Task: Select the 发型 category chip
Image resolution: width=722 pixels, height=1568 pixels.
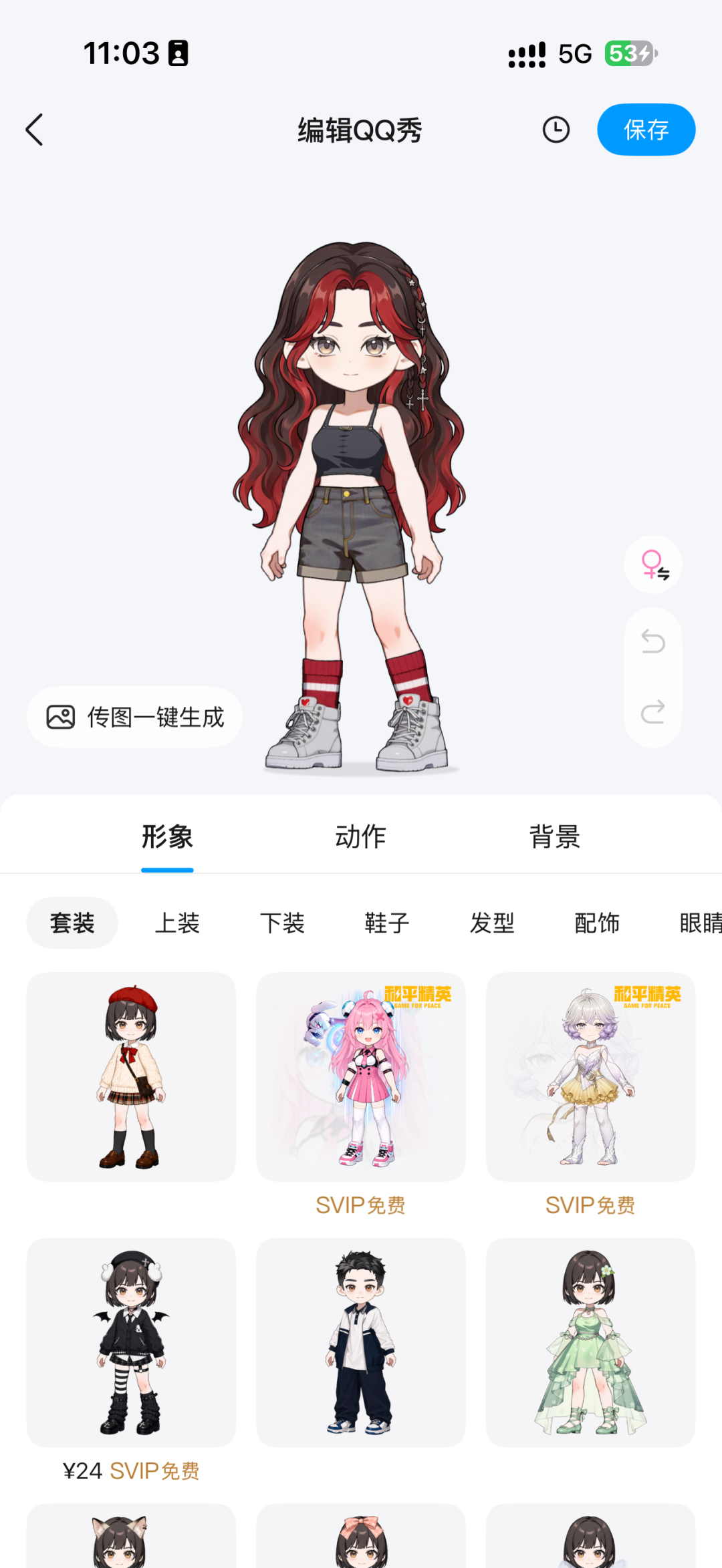Action: [492, 923]
